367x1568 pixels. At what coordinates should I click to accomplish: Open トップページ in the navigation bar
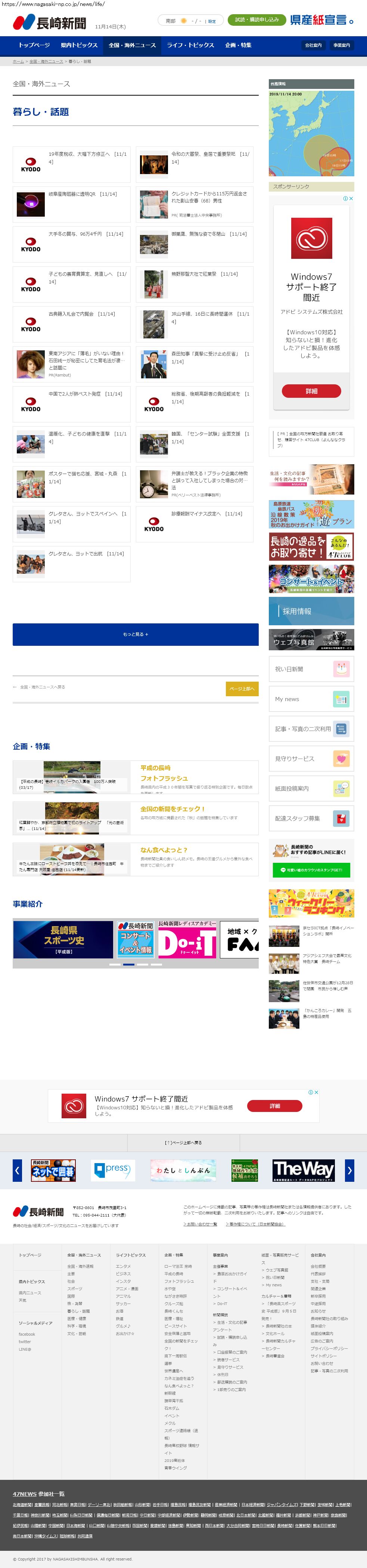[x=34, y=45]
